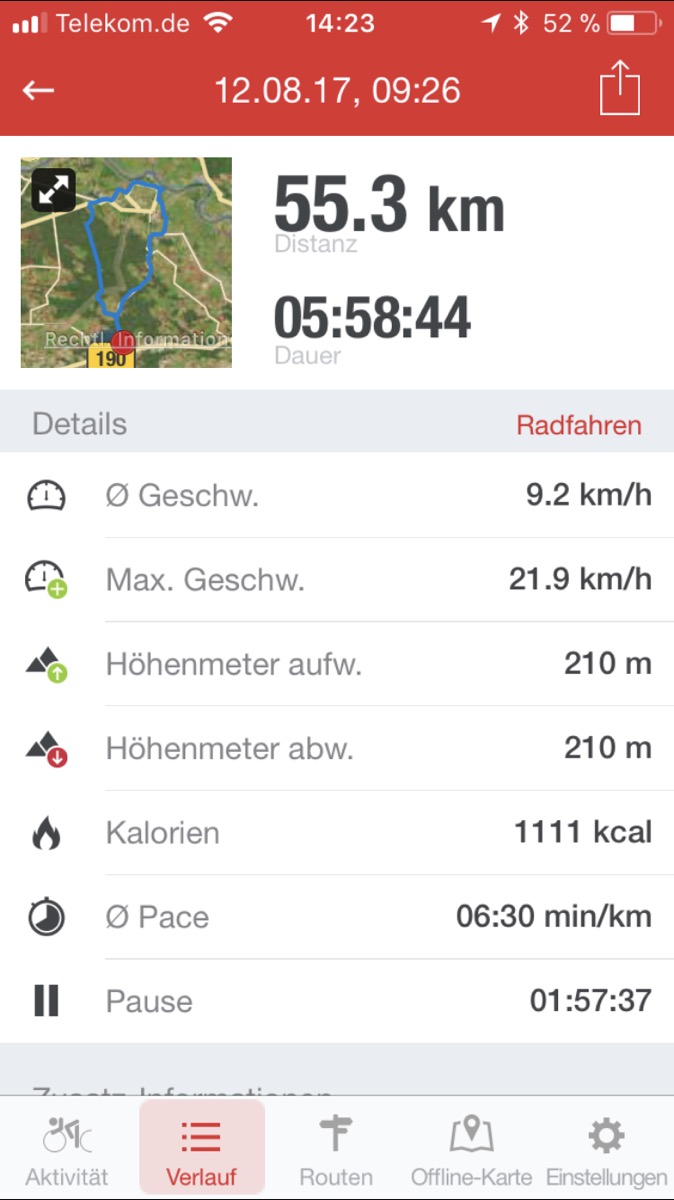Image resolution: width=674 pixels, height=1200 pixels.
Task: Share this cycling activity
Action: [619, 89]
